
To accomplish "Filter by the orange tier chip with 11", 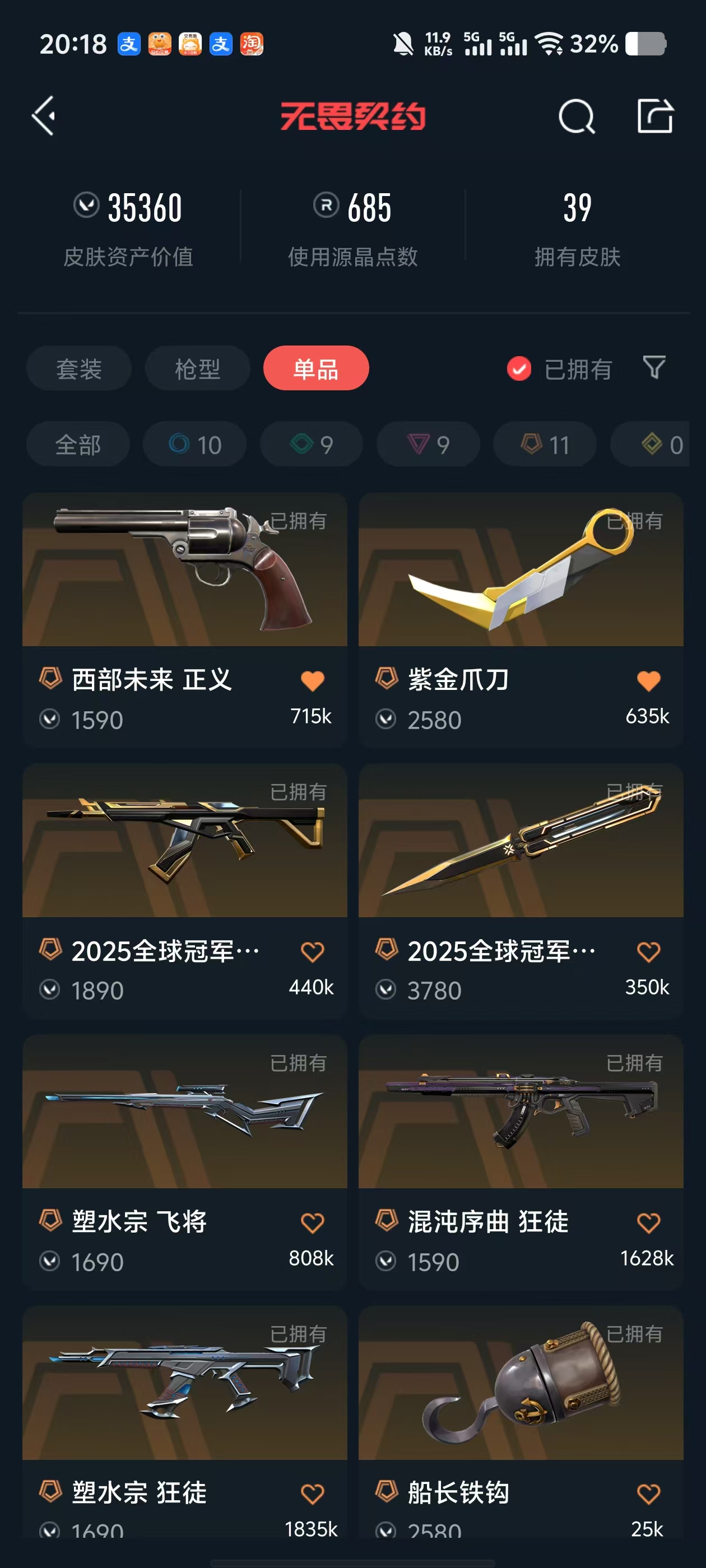I will tap(545, 445).
